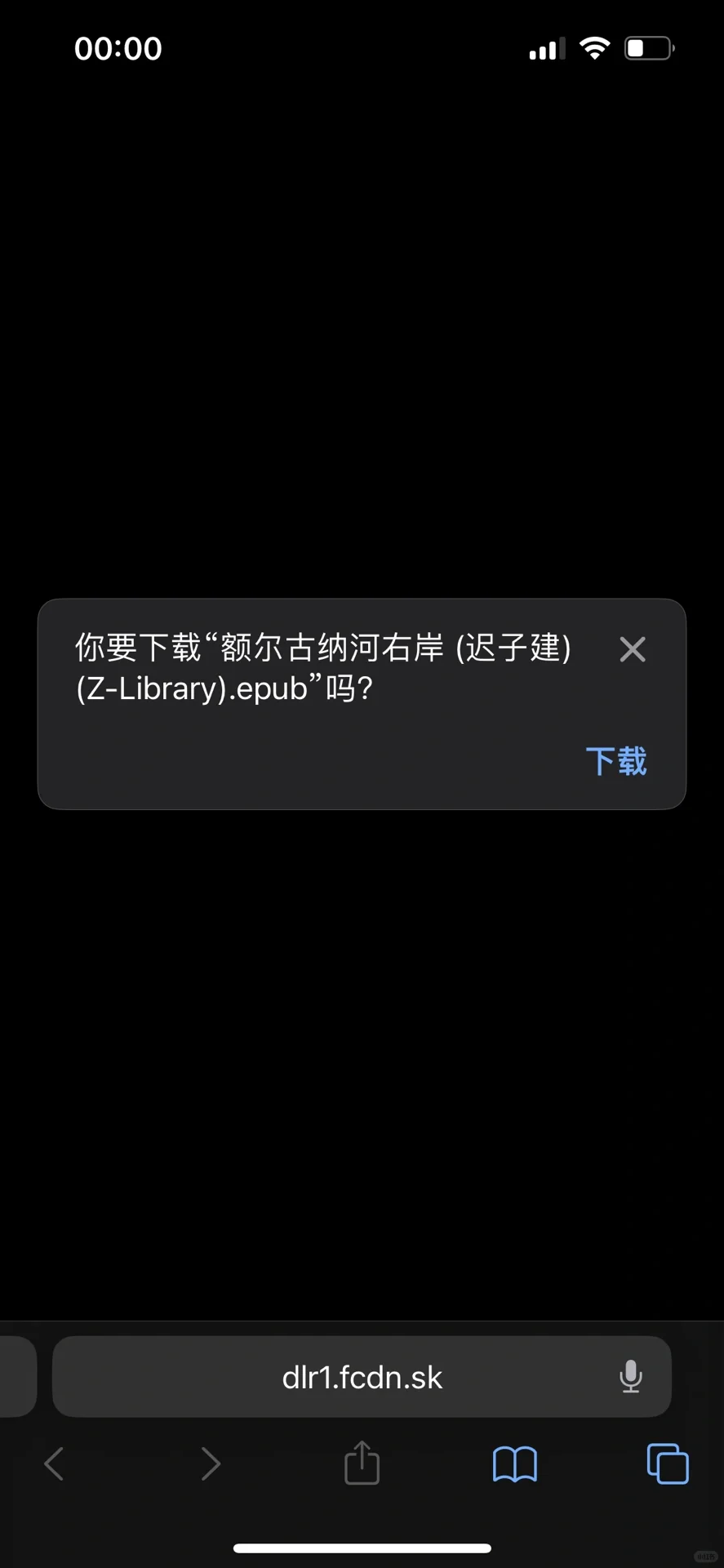Start voice search with the microphone

click(x=630, y=1377)
